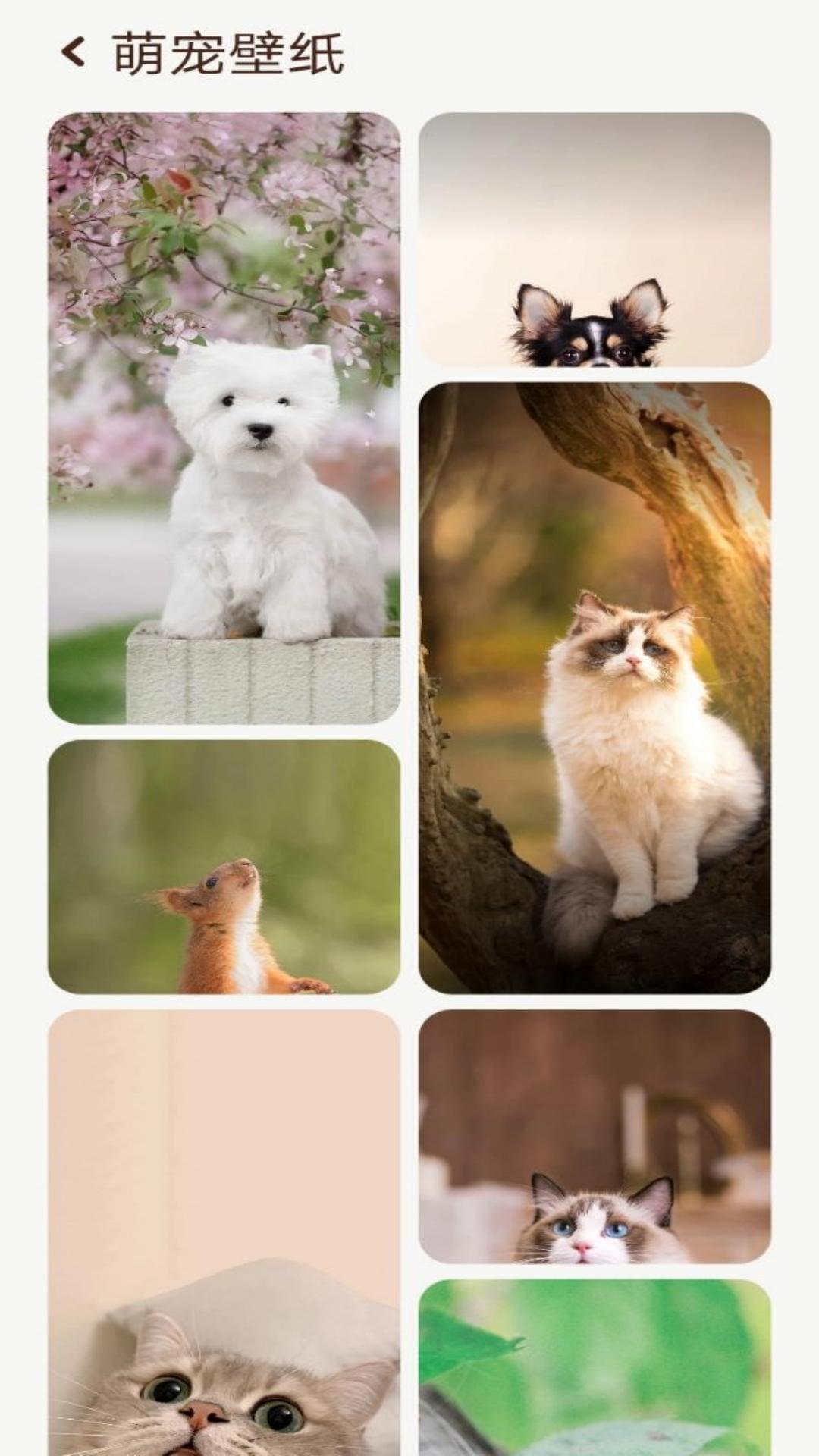Open the red squirrel wallpaper

[224, 867]
